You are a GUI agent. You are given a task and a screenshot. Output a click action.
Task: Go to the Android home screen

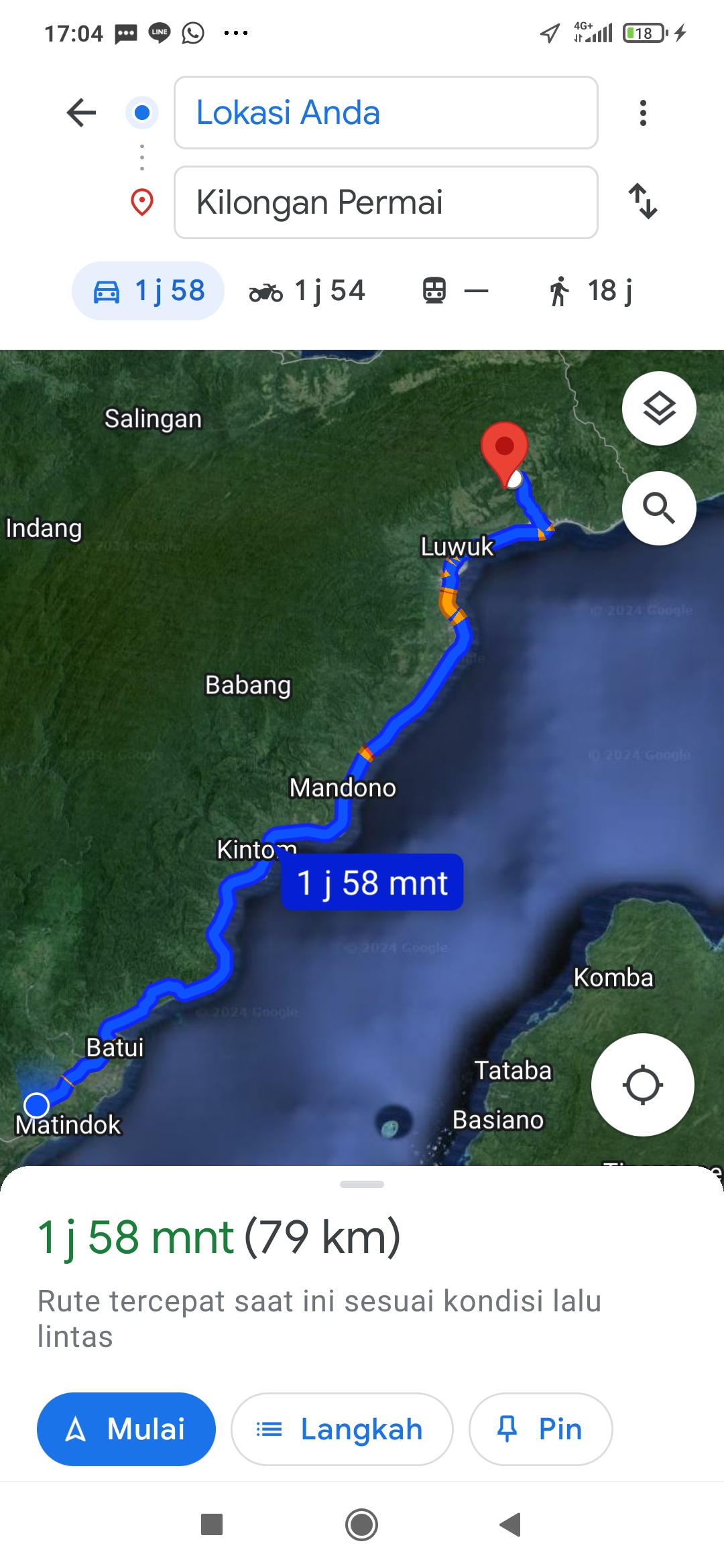point(362,1524)
